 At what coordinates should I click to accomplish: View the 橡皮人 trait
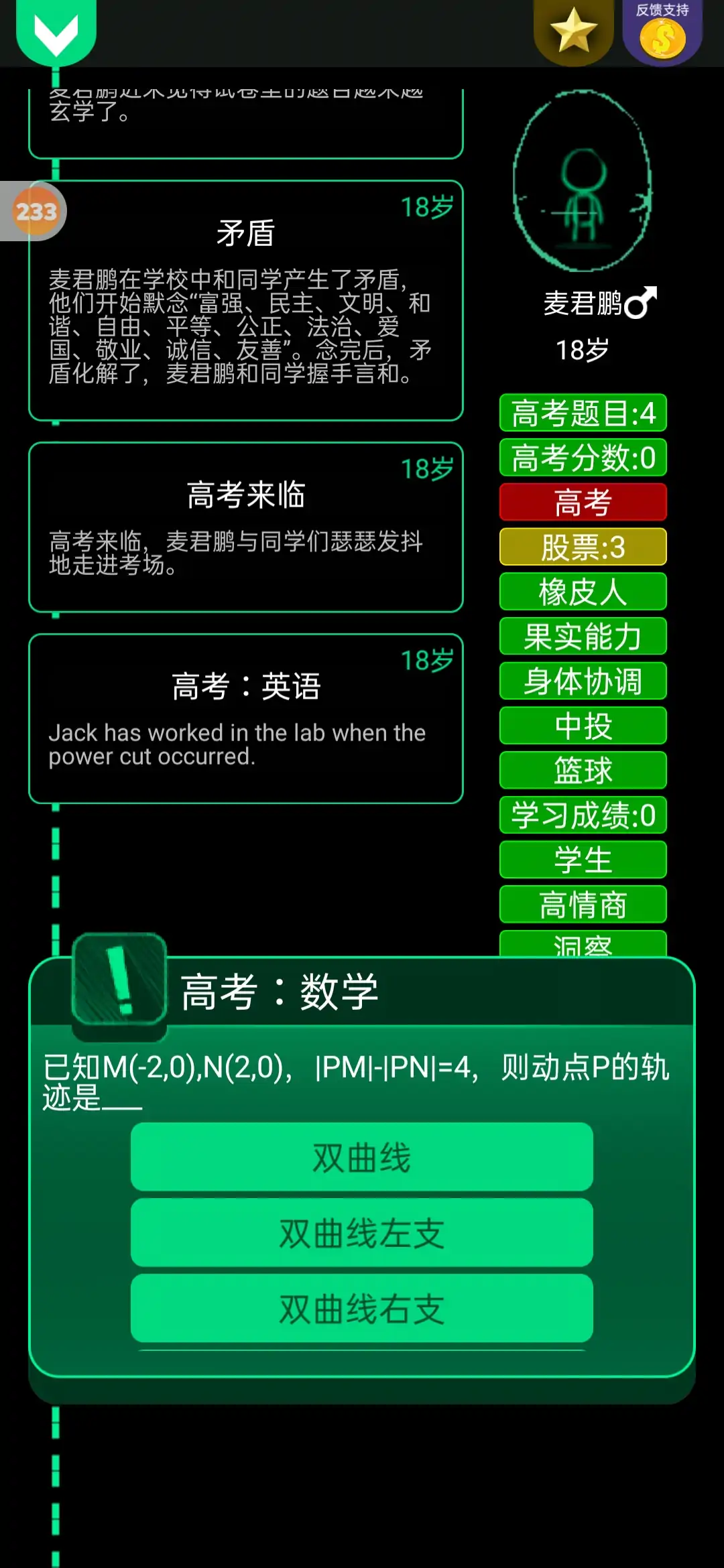[x=583, y=592]
